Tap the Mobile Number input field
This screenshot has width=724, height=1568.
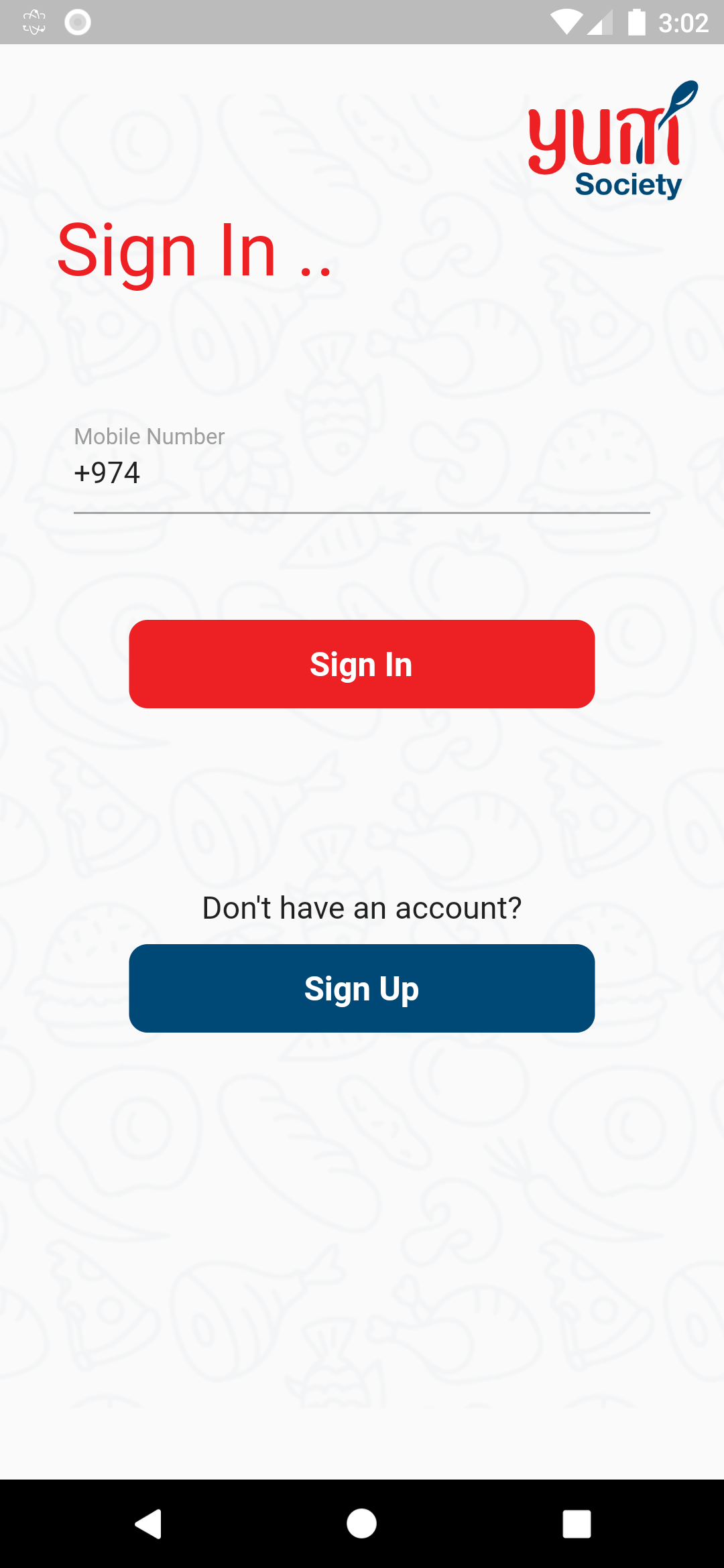point(362,473)
